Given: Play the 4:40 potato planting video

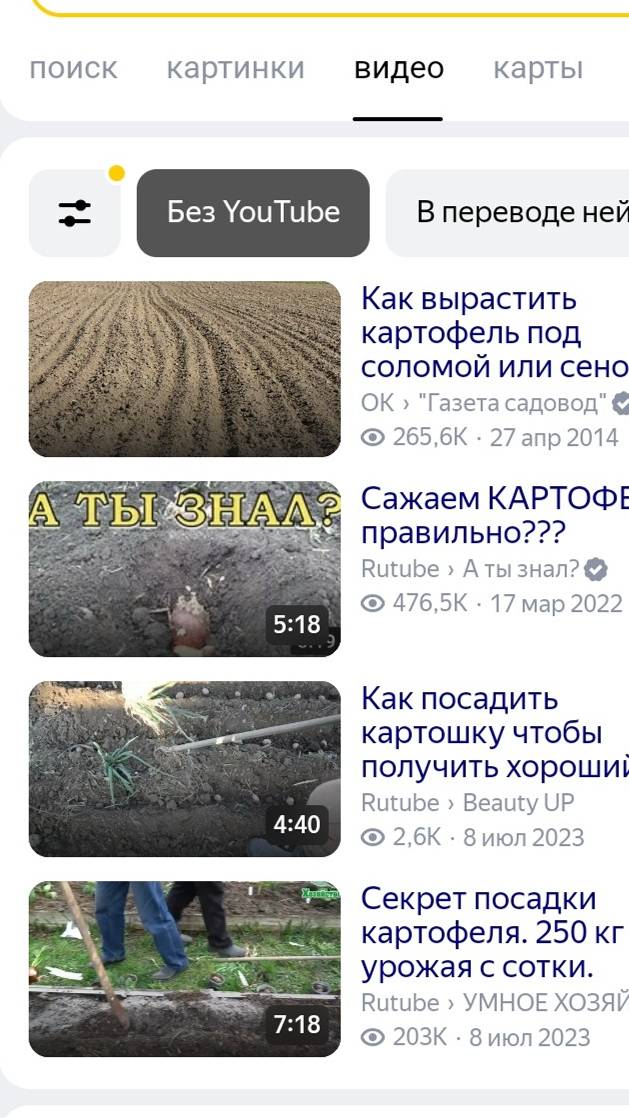Looking at the screenshot, I should coord(184,769).
